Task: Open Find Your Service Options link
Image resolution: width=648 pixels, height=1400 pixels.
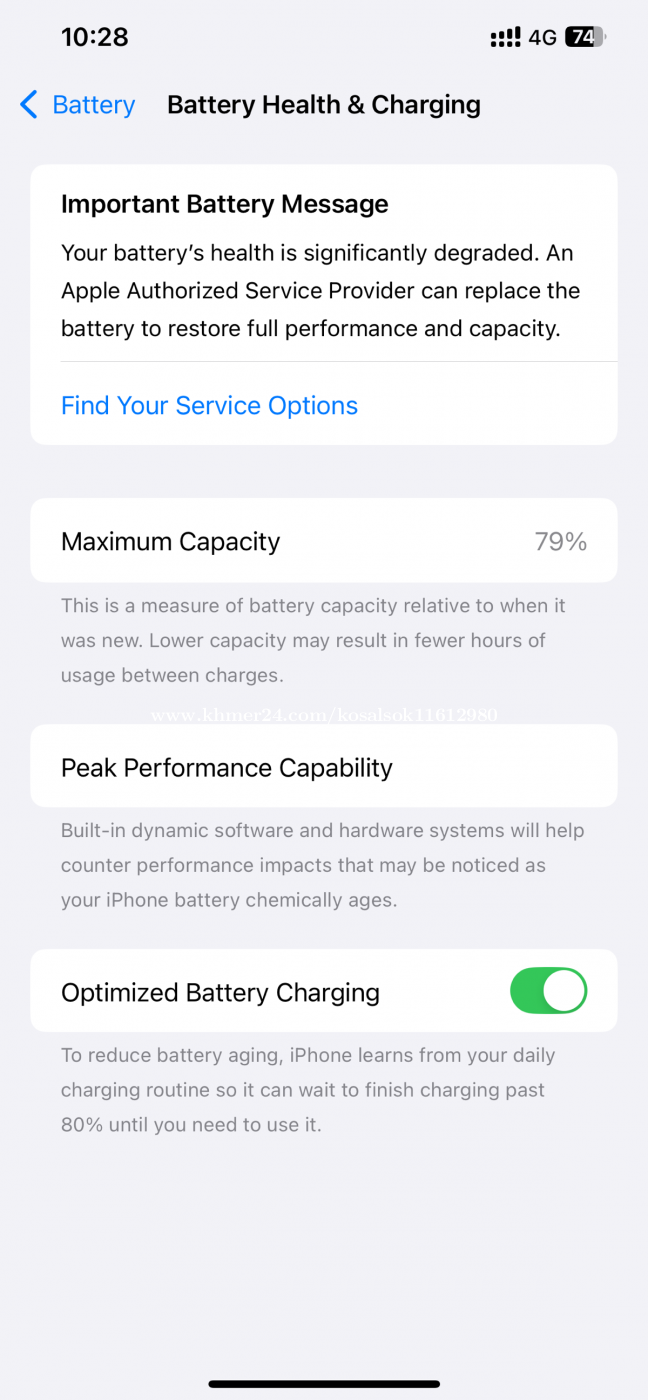Action: click(x=209, y=405)
